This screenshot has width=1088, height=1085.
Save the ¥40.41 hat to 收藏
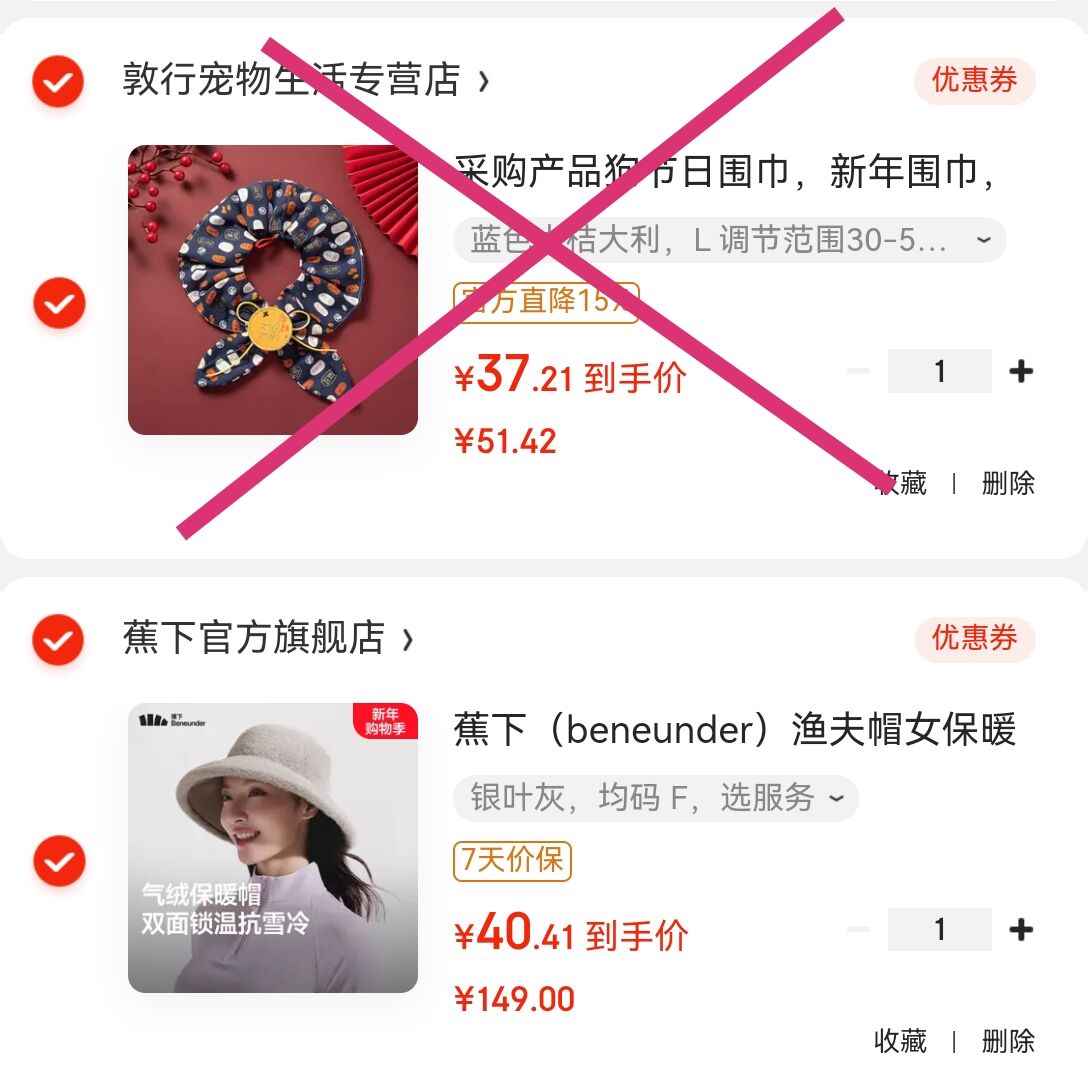pos(900,1042)
